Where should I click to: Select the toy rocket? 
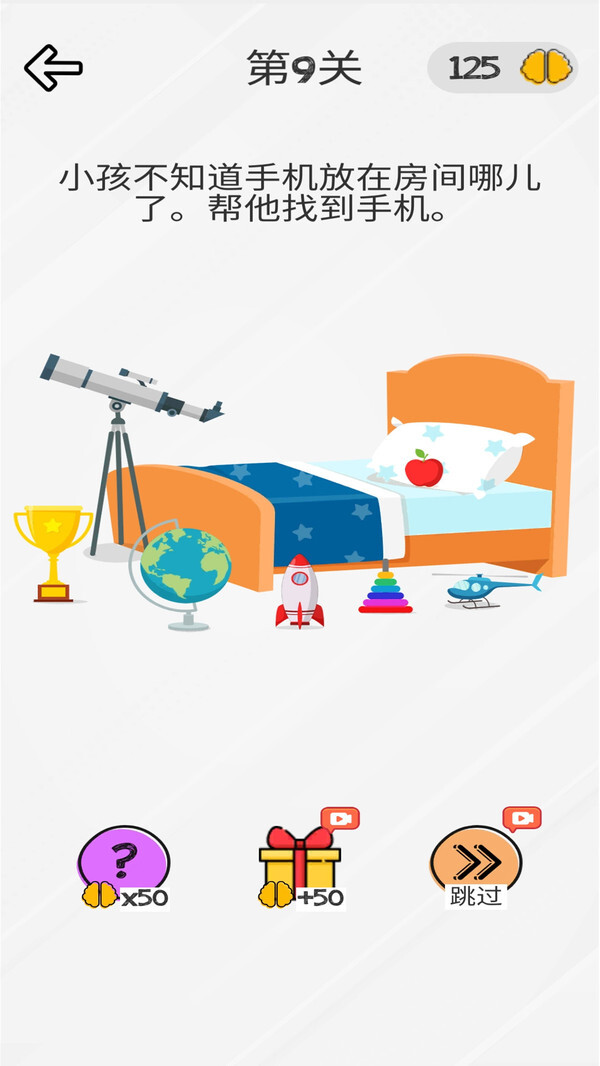point(300,592)
